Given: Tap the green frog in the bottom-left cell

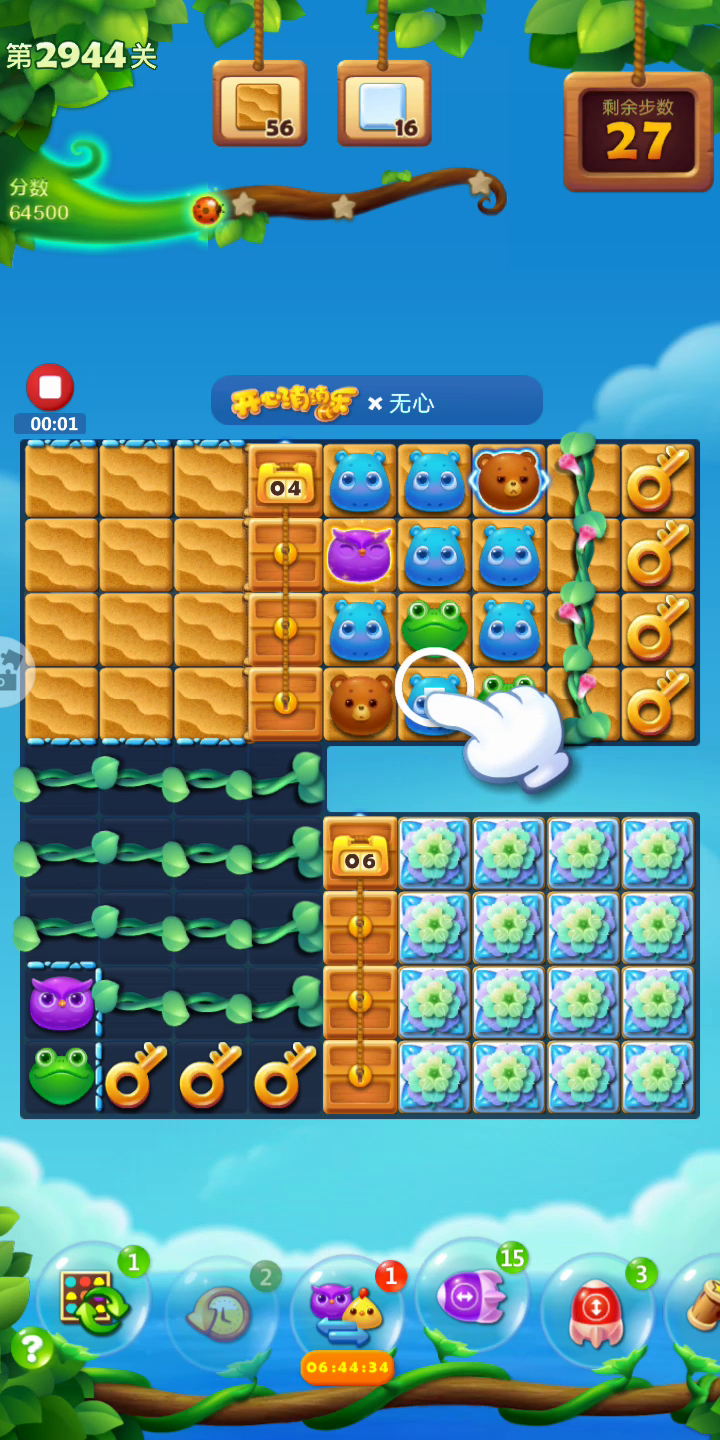Looking at the screenshot, I should click(x=61, y=1076).
